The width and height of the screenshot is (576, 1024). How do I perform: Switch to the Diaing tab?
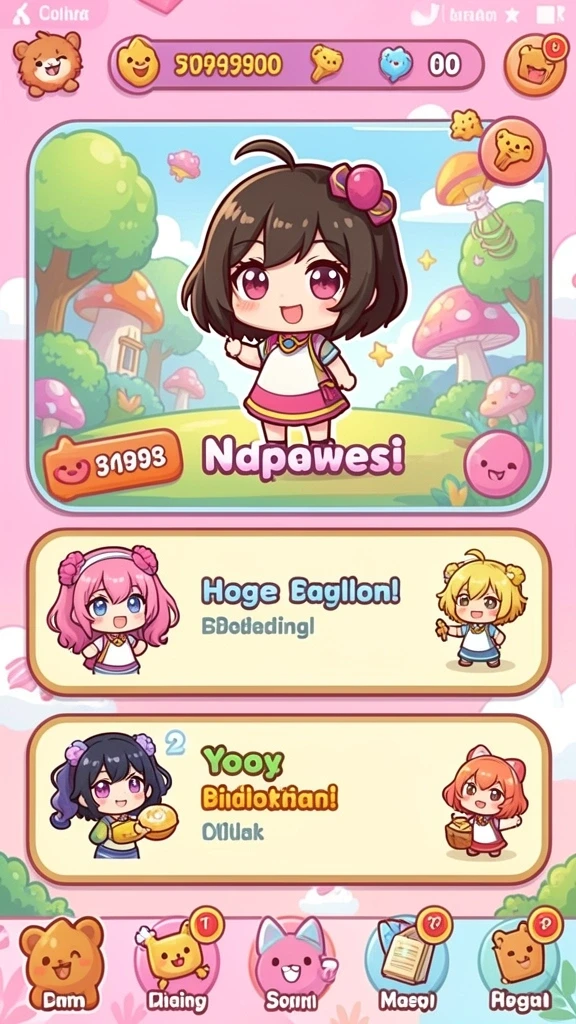pyautogui.click(x=176, y=965)
